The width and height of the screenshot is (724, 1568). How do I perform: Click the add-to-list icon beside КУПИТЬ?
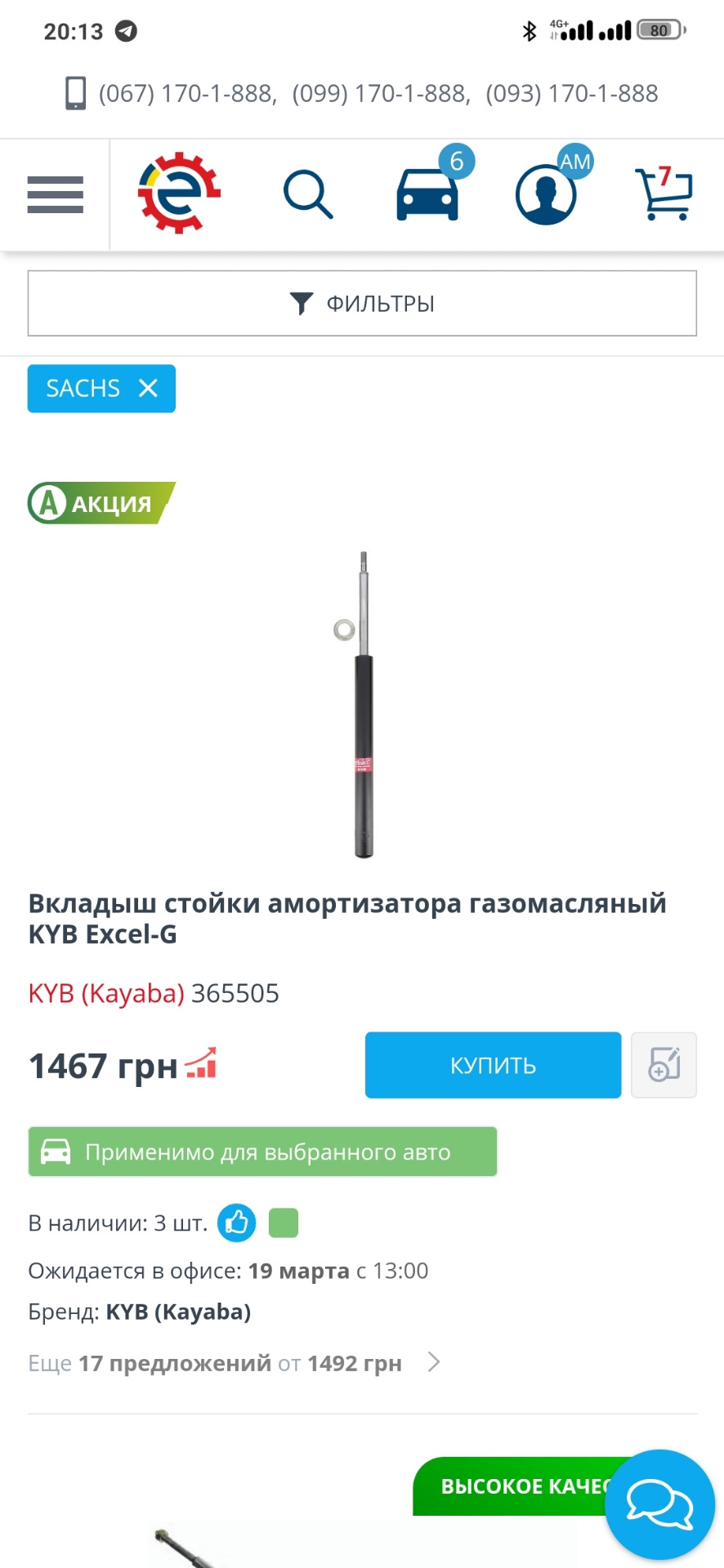(664, 1065)
